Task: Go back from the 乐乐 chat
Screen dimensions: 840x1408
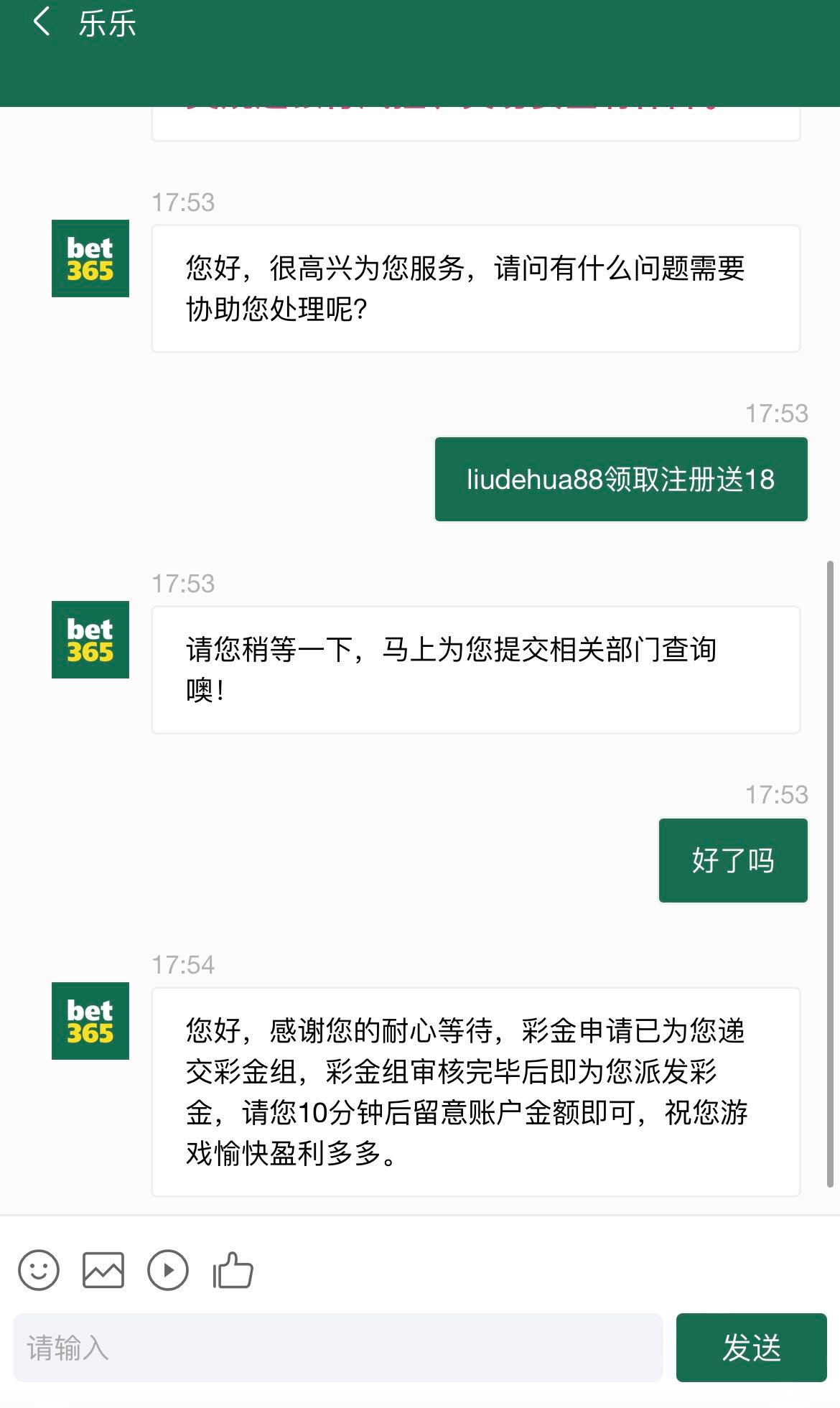Action: 42,22
